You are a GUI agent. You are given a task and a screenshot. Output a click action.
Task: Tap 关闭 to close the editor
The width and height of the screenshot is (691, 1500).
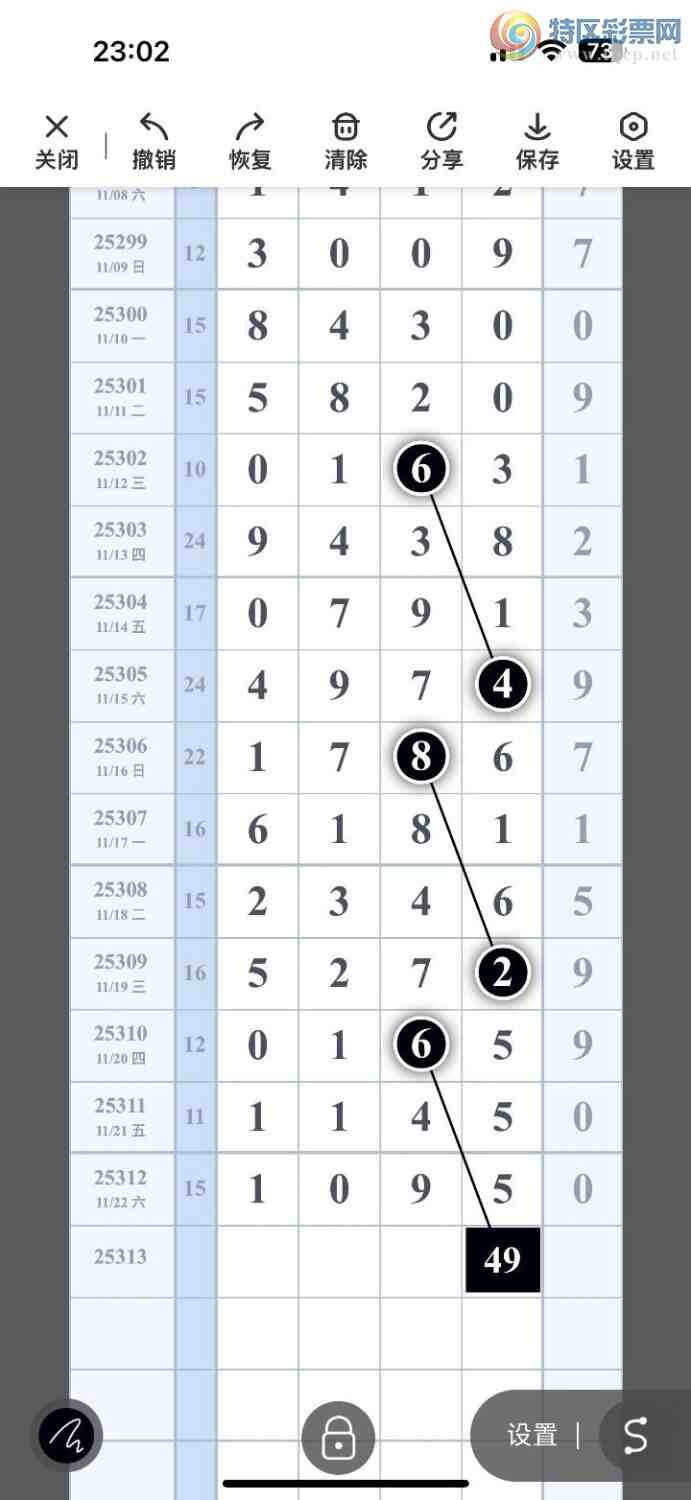[x=57, y=141]
